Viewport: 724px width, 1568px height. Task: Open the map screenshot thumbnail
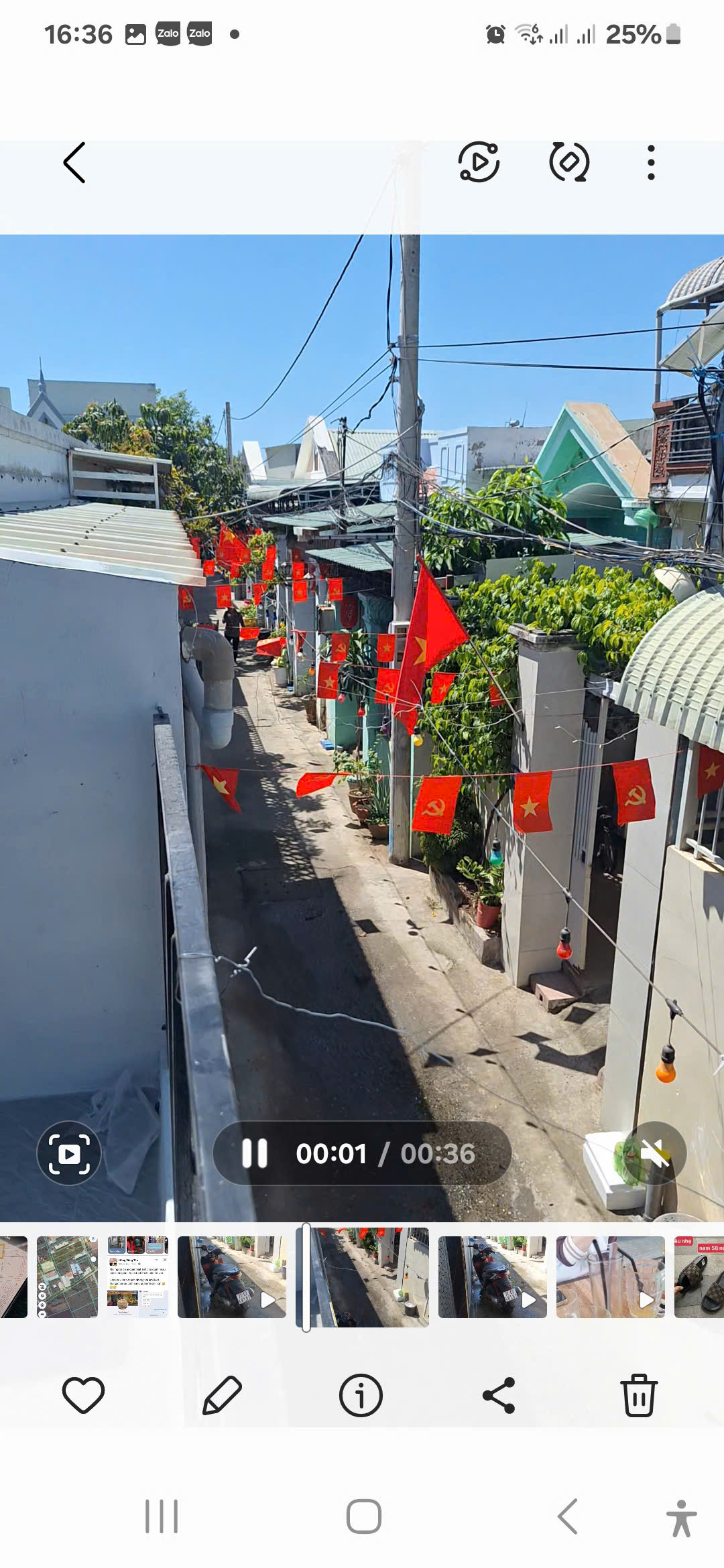click(x=67, y=1277)
